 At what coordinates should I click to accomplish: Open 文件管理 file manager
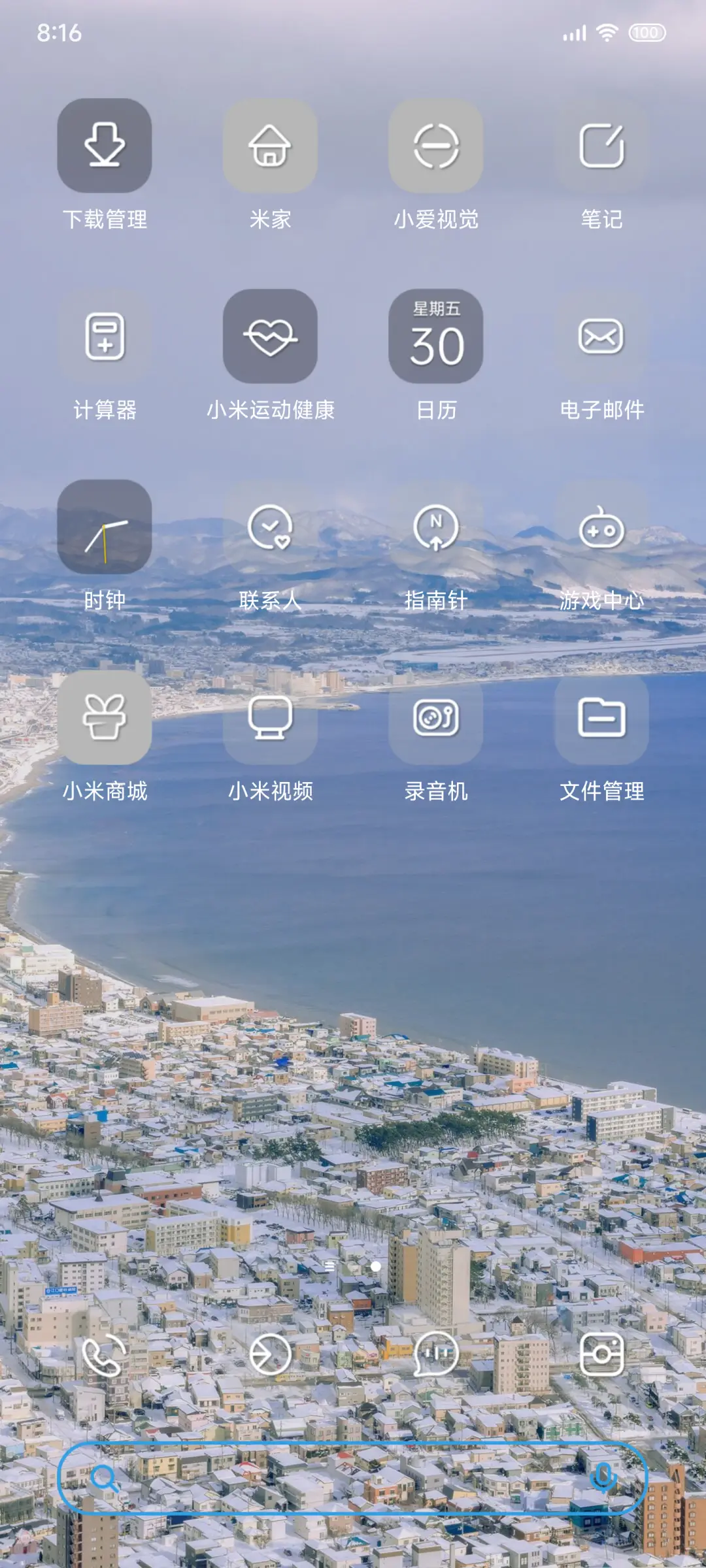(602, 719)
